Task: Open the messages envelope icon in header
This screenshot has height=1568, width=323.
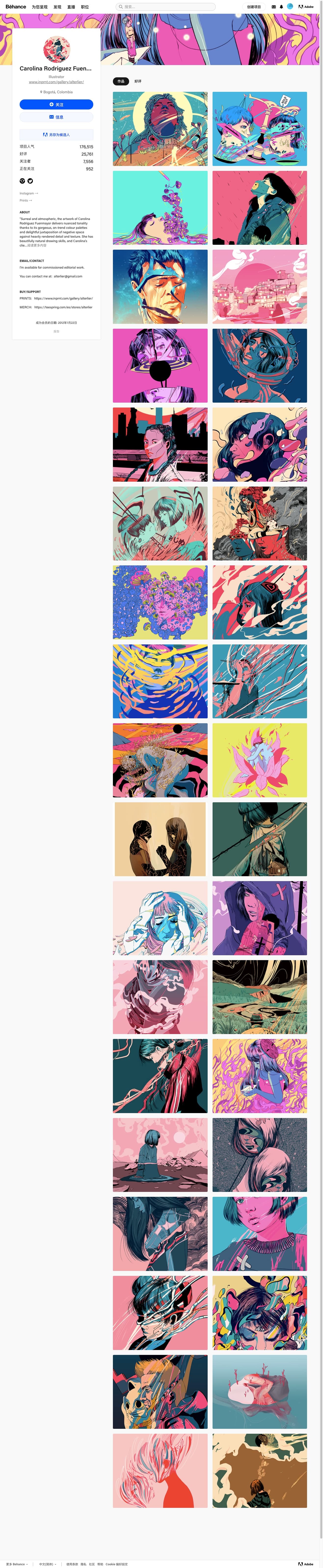Action: (x=274, y=7)
